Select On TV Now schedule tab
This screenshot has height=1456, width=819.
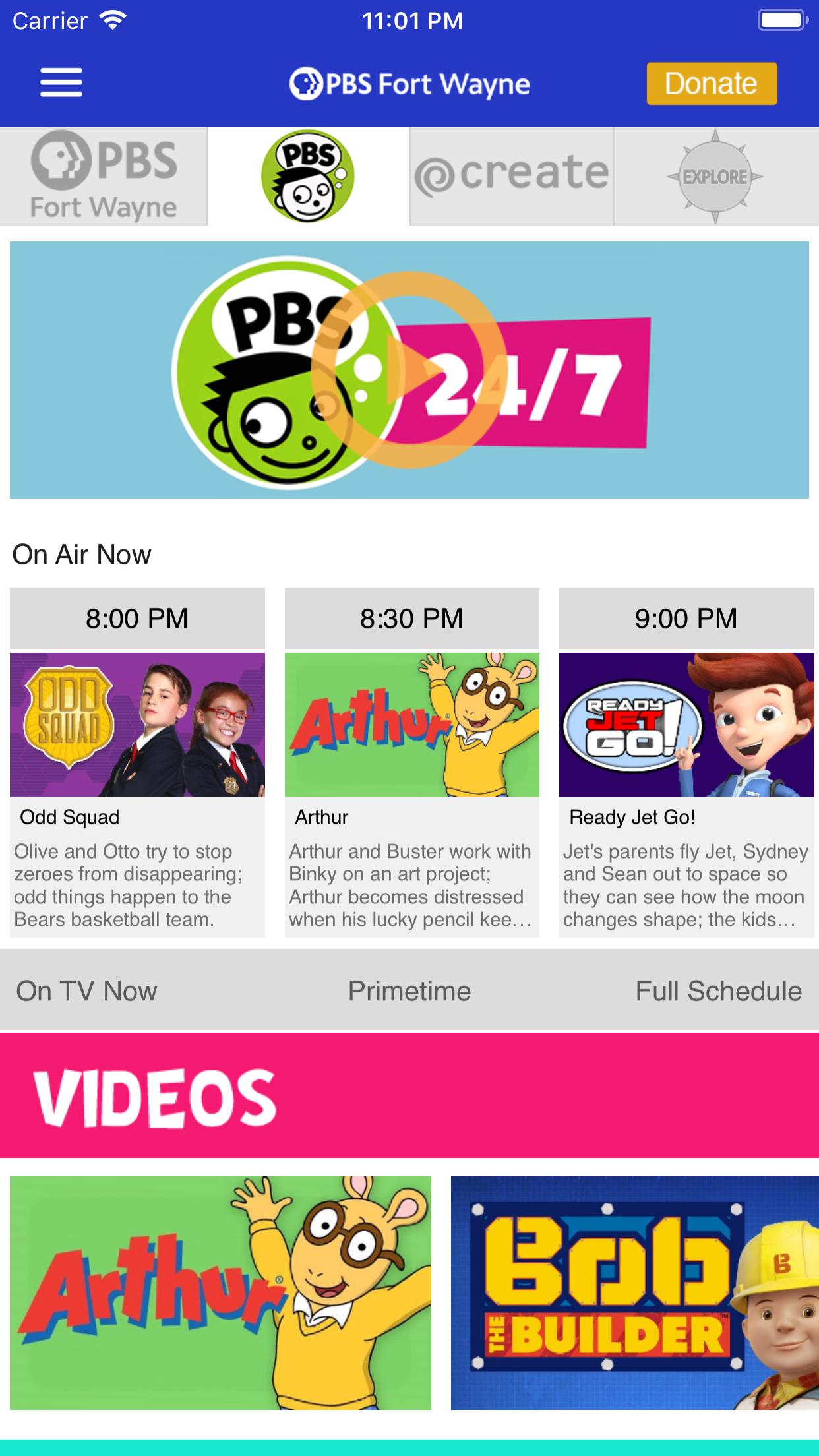coord(86,991)
